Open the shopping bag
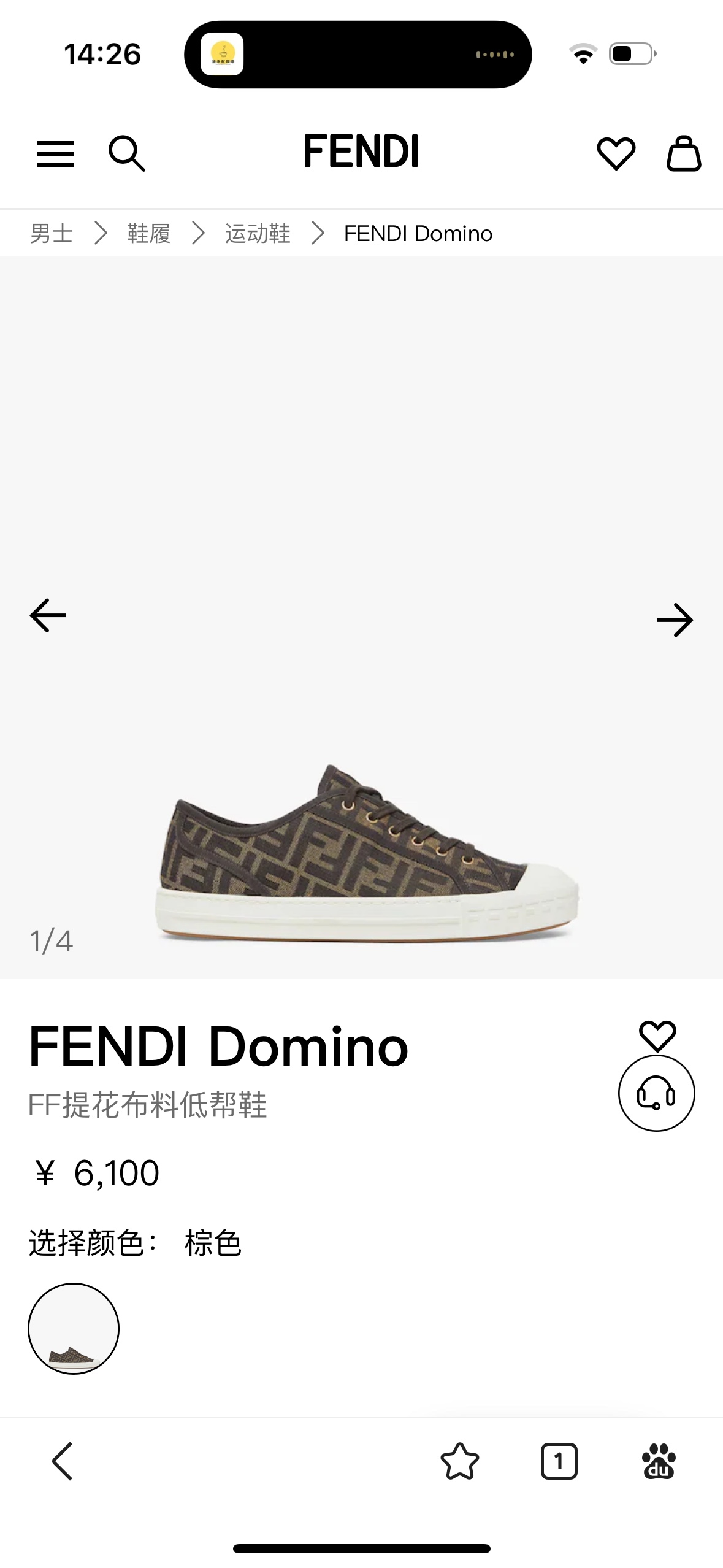The image size is (723, 1568). pos(684,153)
